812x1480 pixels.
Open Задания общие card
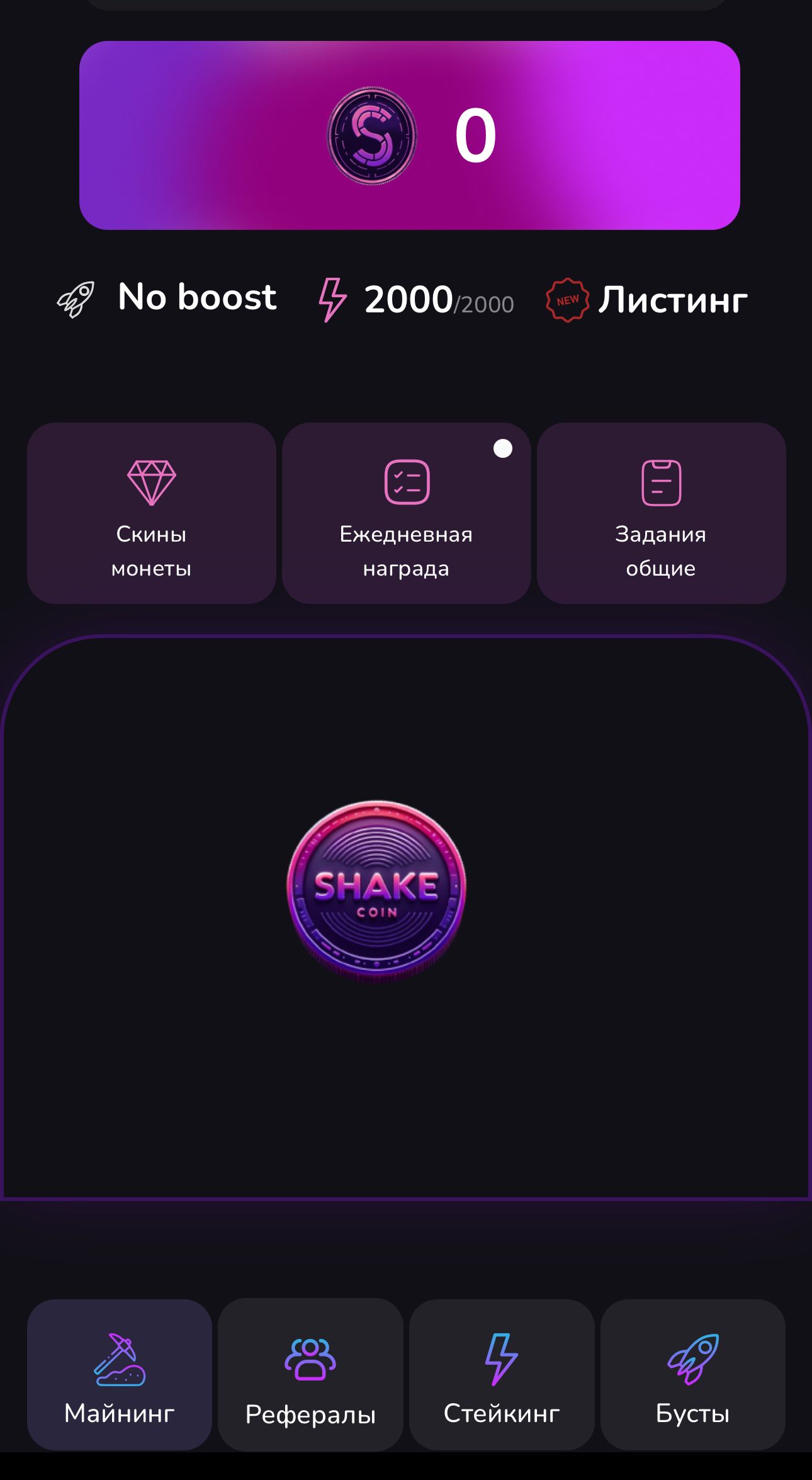pos(661,513)
